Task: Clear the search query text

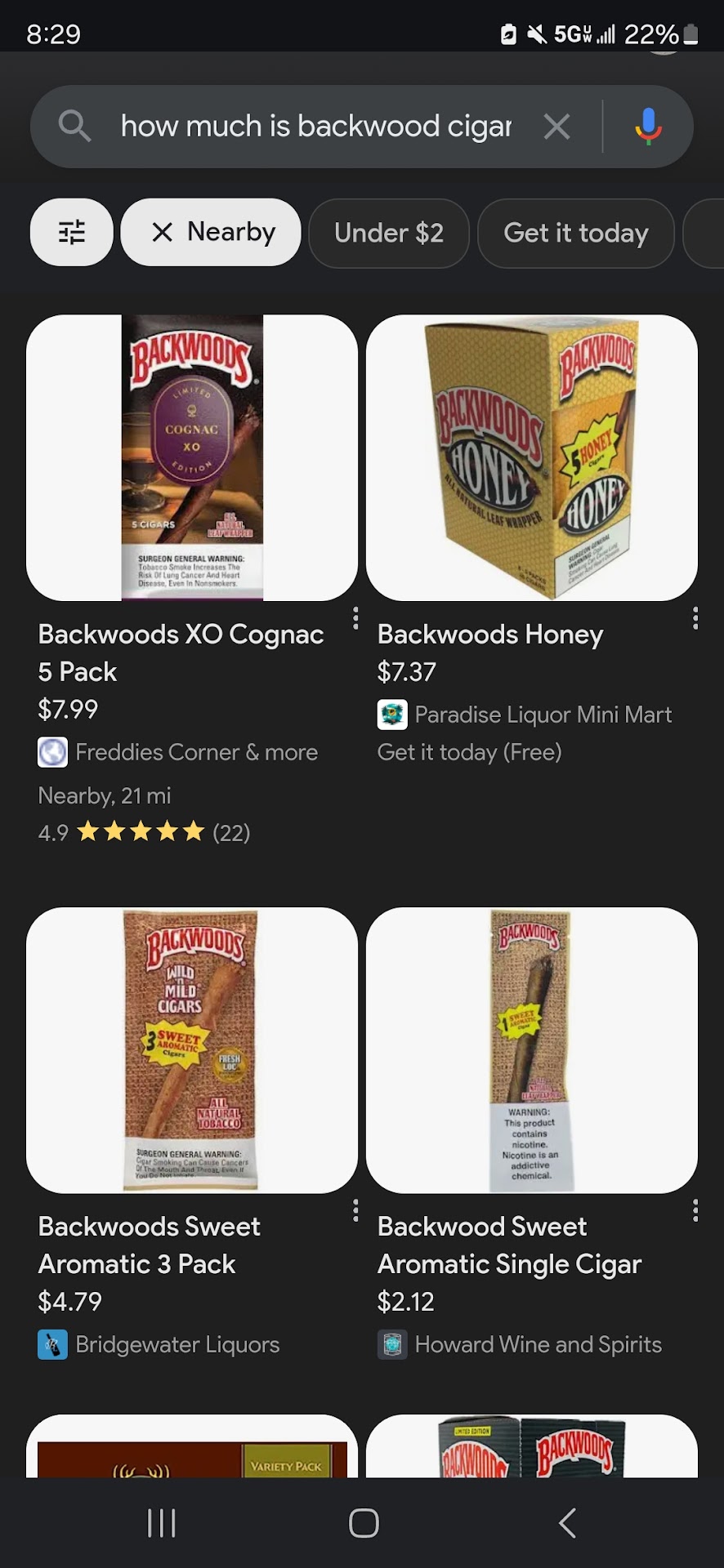Action: pos(556,127)
